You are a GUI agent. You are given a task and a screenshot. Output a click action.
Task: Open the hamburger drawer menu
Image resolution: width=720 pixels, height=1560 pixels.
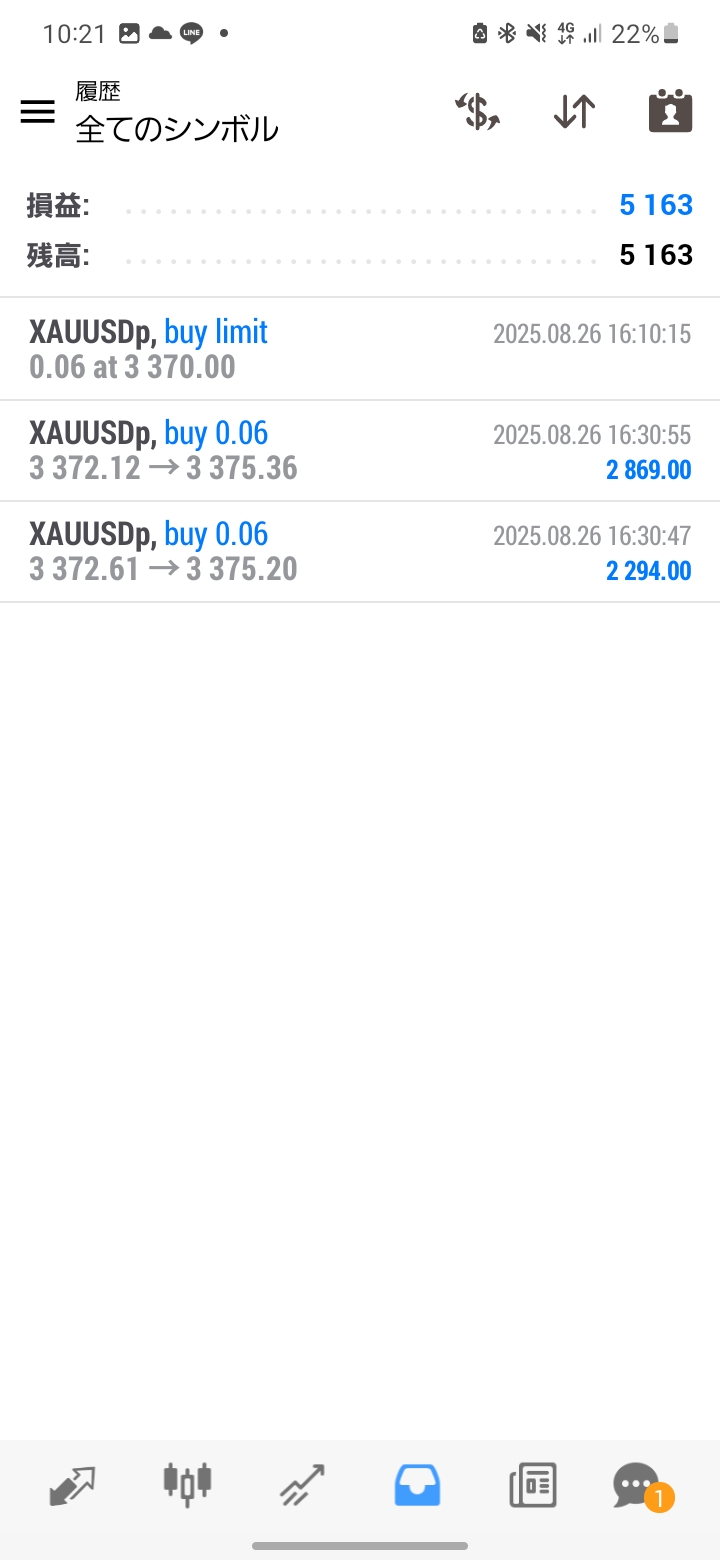(38, 112)
